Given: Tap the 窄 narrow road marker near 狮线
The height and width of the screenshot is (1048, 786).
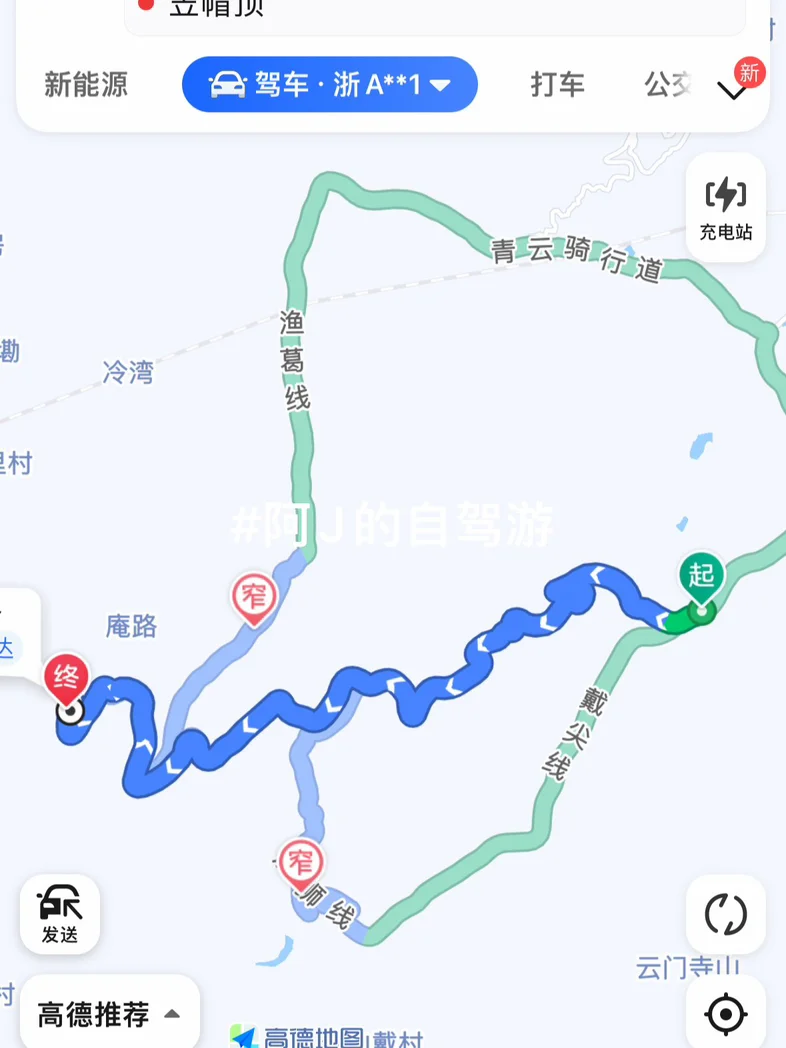Looking at the screenshot, I should pos(301,861).
